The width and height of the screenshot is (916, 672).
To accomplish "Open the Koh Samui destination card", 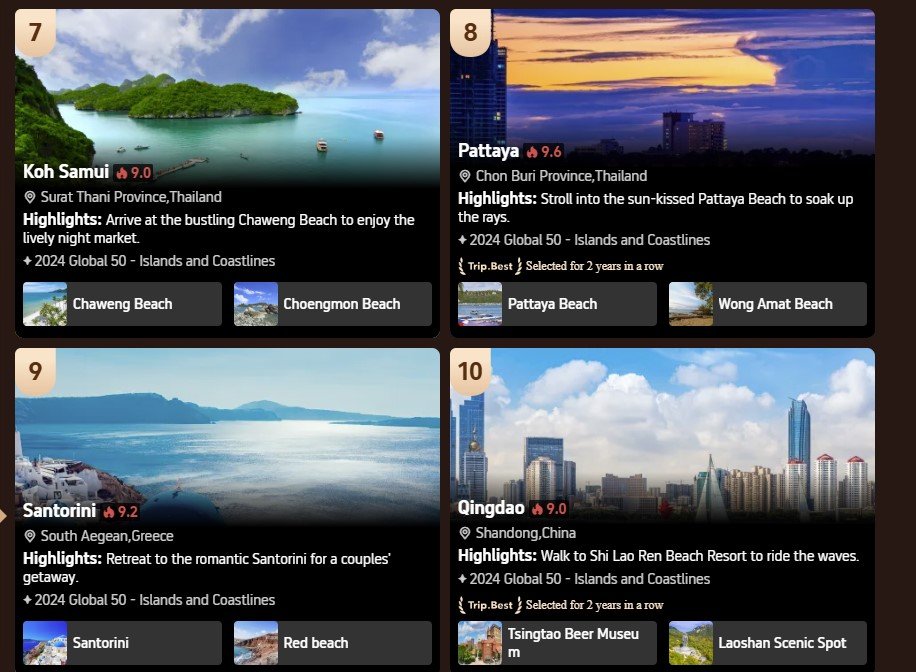I will (x=66, y=172).
